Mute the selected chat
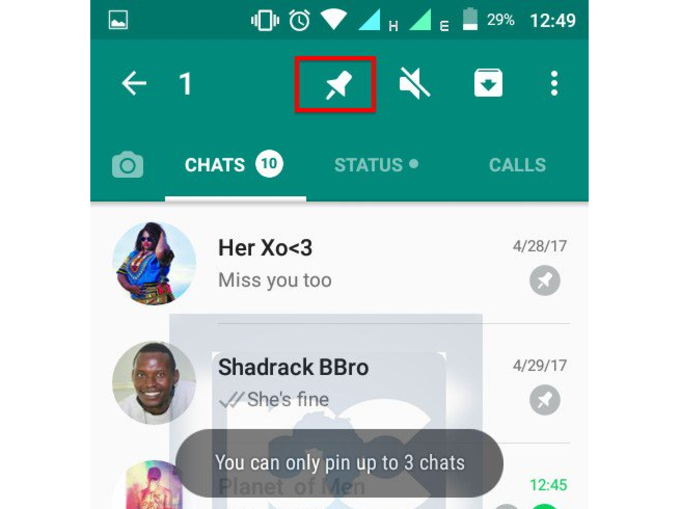 coord(414,84)
